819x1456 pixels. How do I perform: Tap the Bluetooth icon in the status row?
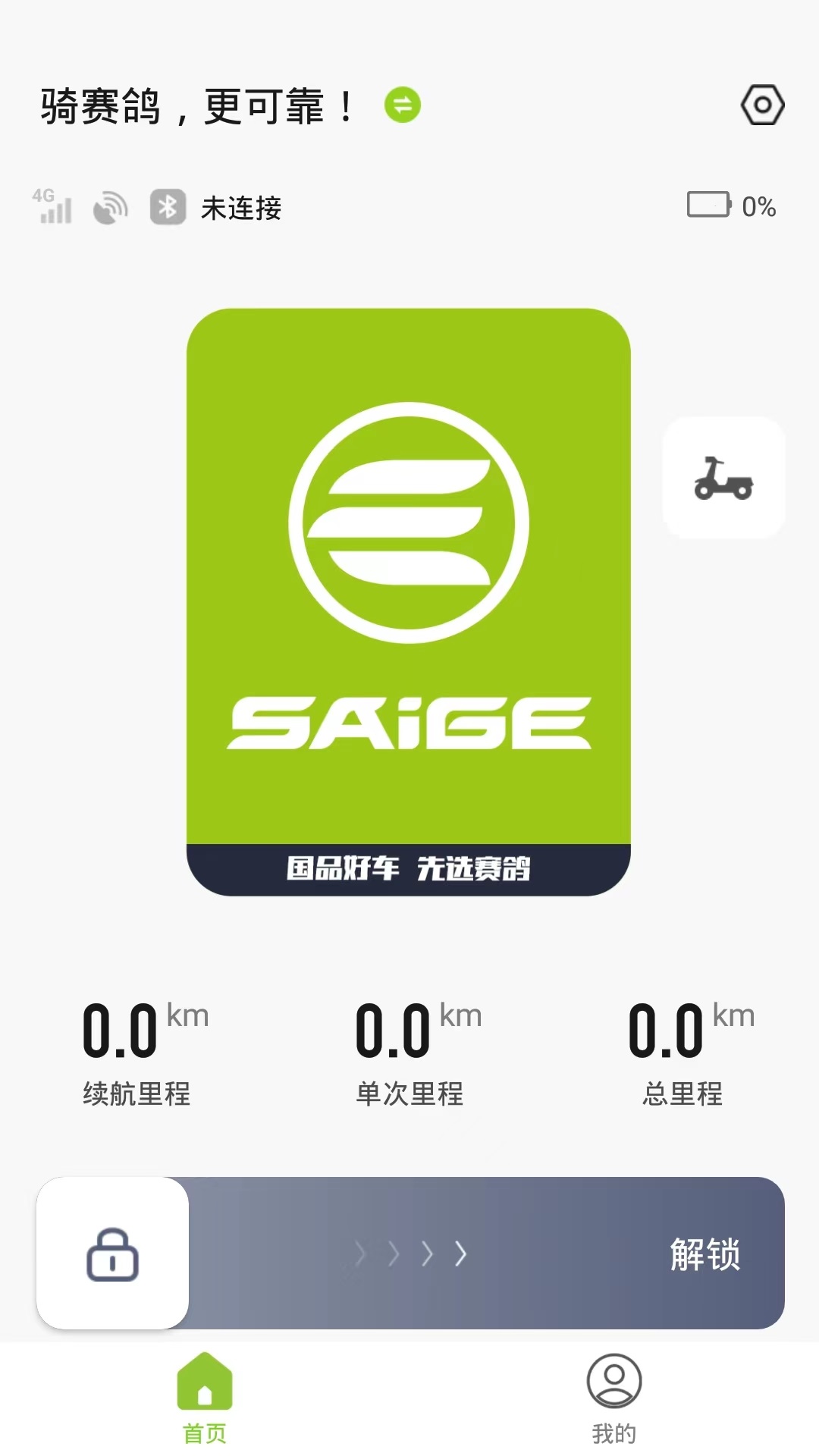(x=167, y=206)
